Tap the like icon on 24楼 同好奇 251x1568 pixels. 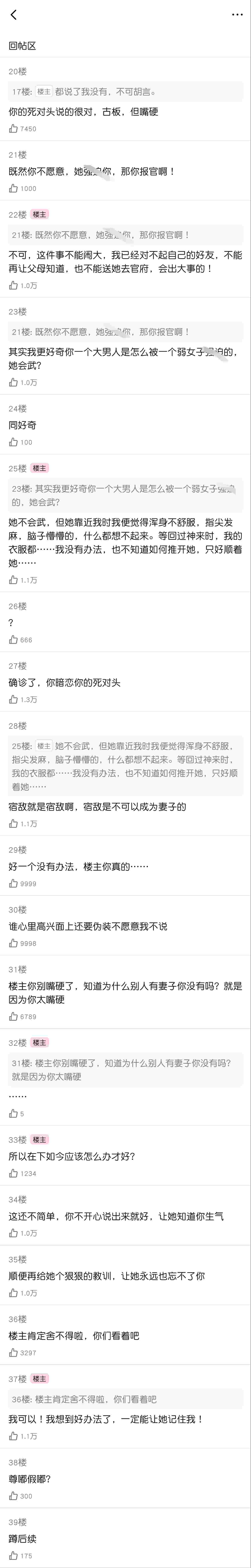pos(13,442)
